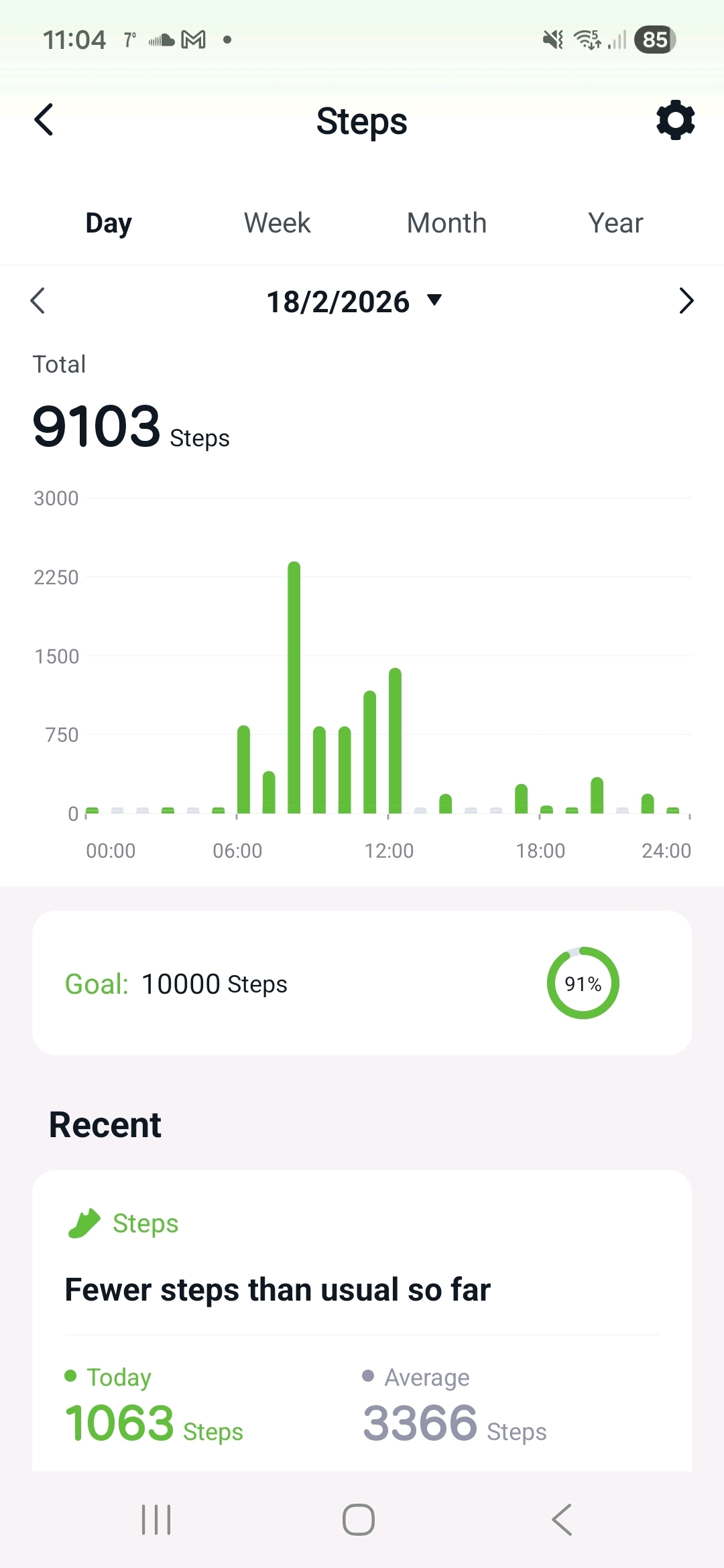Switch to the Year tab
This screenshot has width=724, height=1568.
click(x=615, y=223)
